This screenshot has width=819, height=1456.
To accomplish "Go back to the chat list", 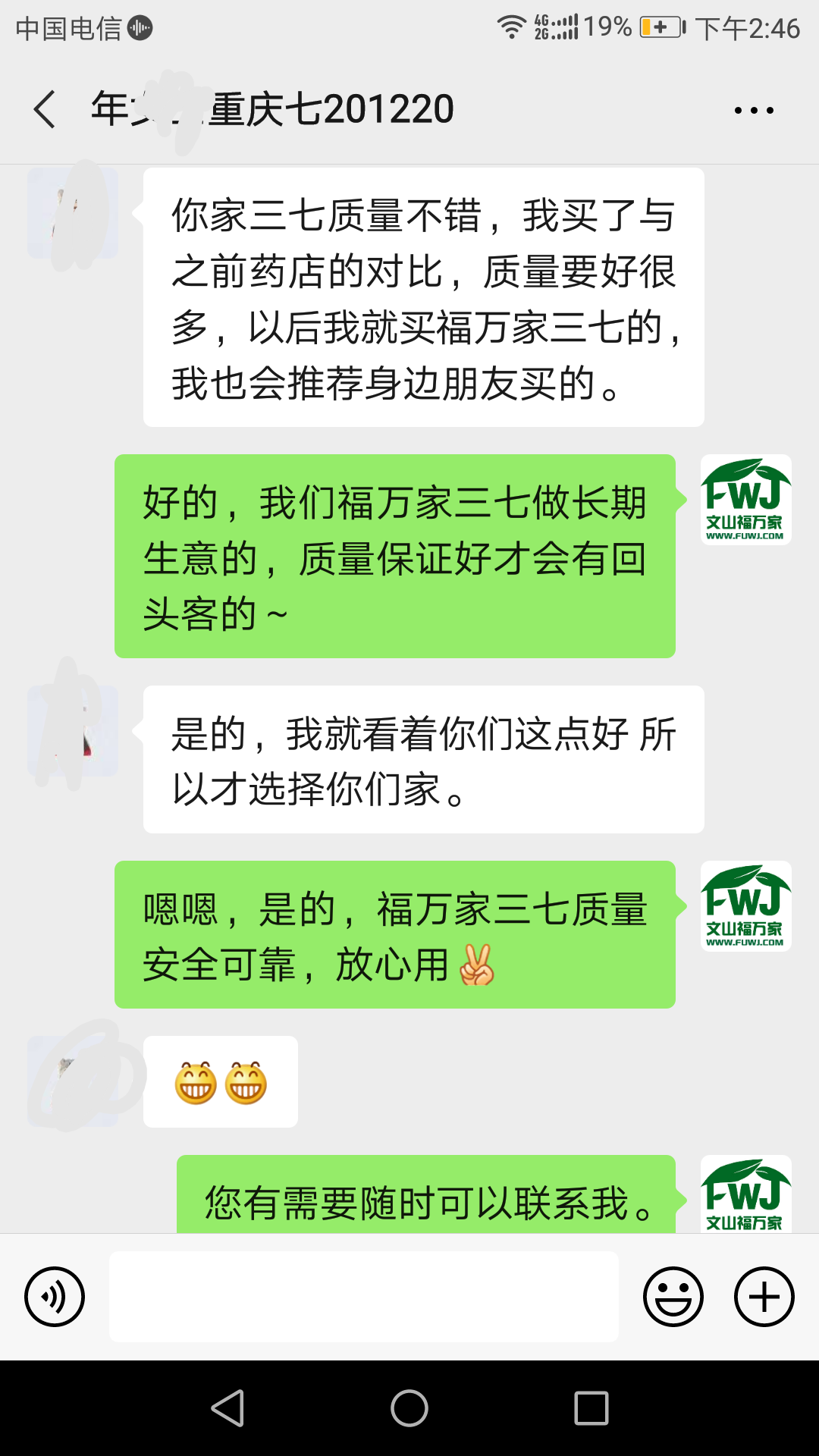I will (45, 109).
